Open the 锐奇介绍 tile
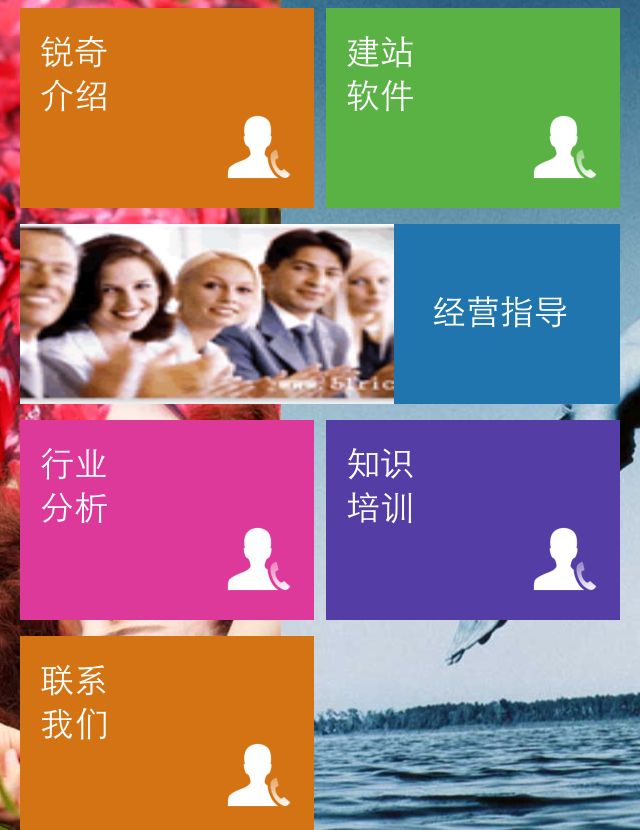This screenshot has height=830, width=640. [166, 108]
